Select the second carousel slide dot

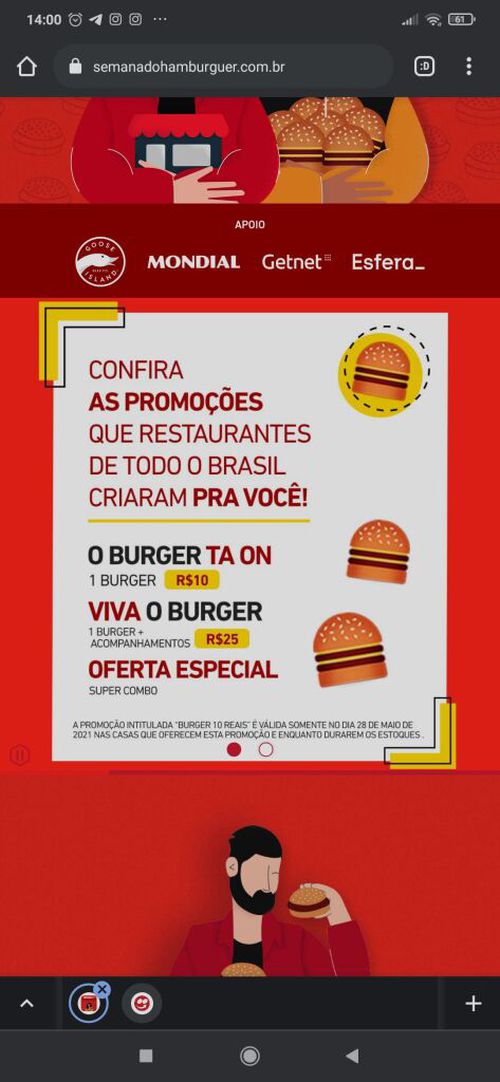point(266,749)
